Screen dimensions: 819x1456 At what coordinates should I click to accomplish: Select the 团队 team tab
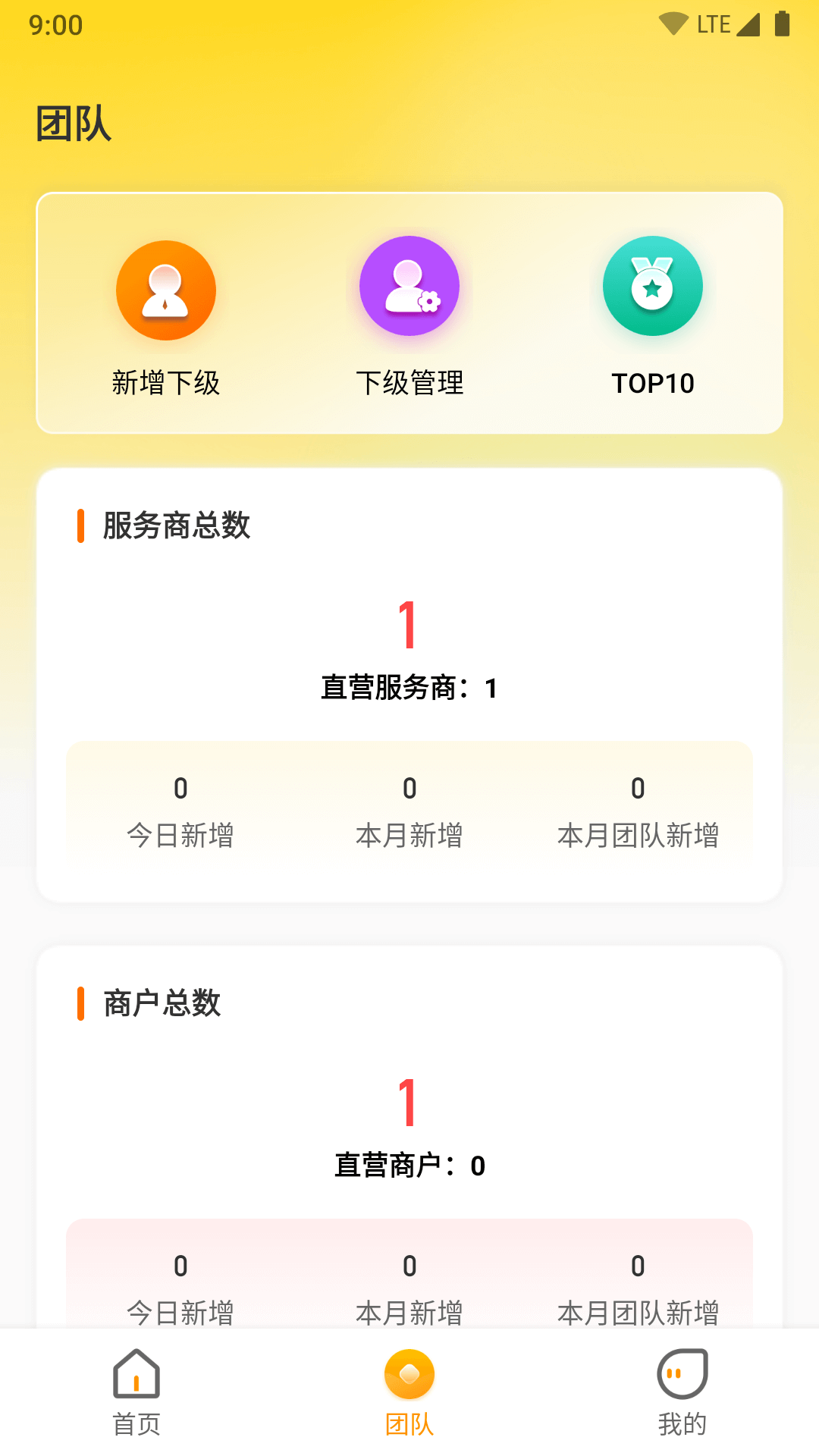coord(409,1391)
